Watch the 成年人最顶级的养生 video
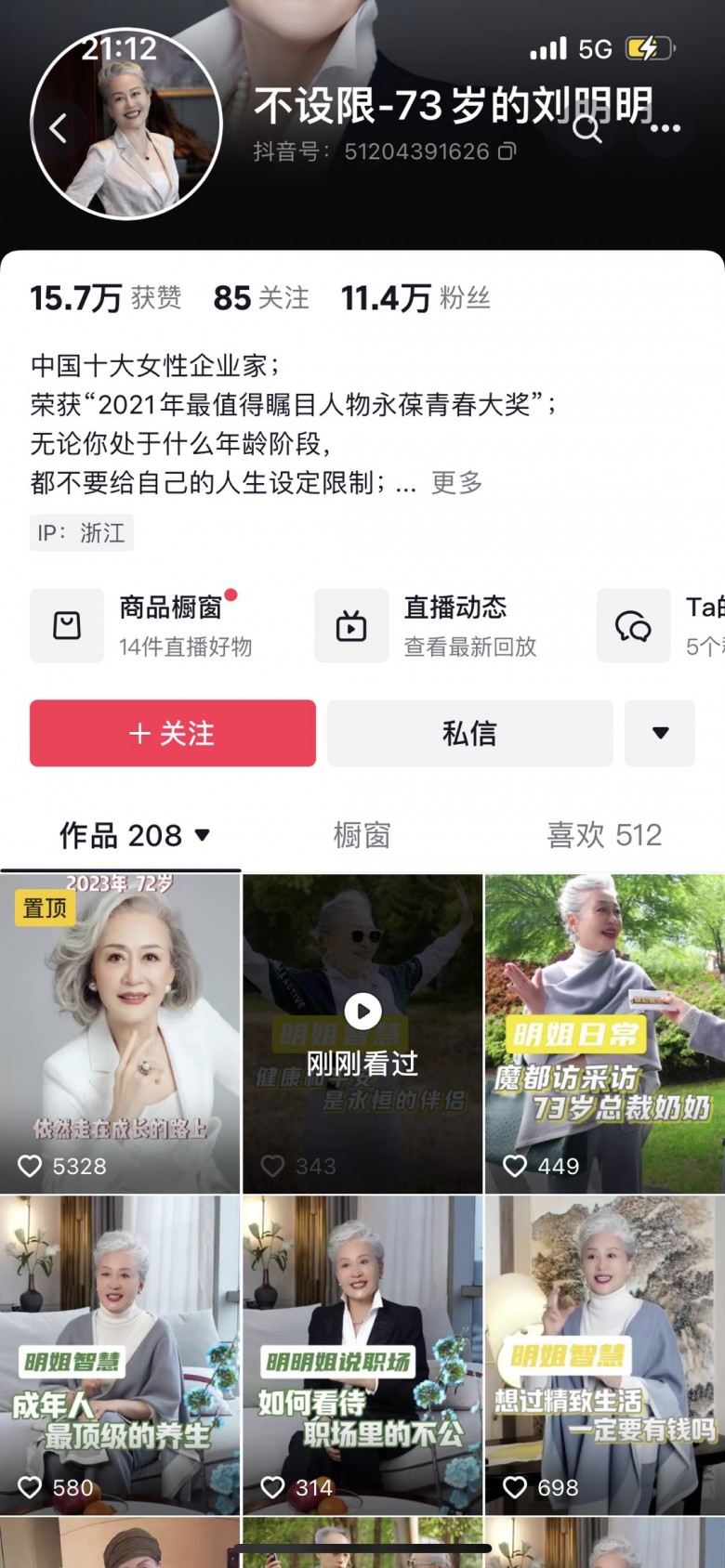Image resolution: width=725 pixels, height=1568 pixels. (x=120, y=1354)
